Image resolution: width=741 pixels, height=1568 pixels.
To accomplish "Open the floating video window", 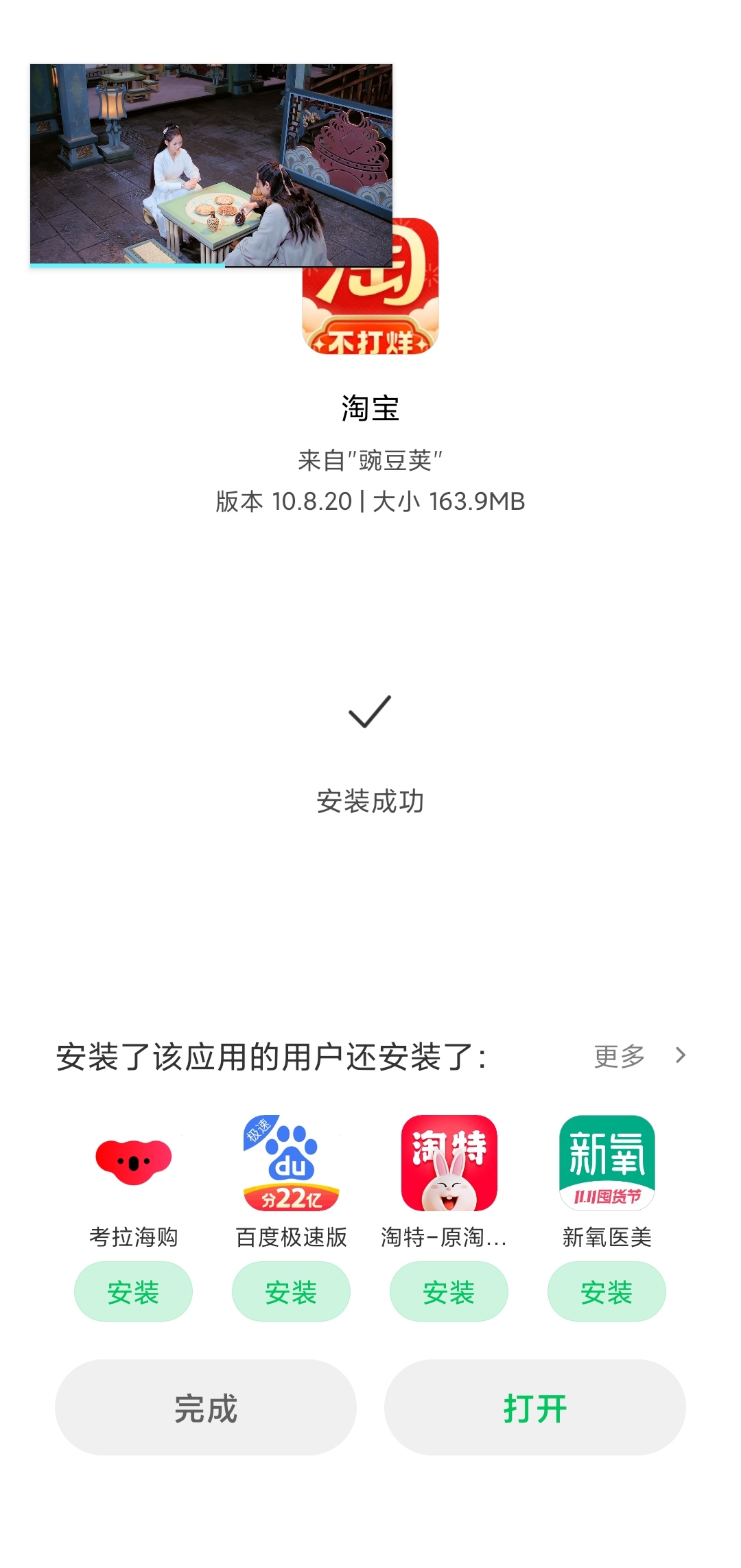I will (x=211, y=165).
